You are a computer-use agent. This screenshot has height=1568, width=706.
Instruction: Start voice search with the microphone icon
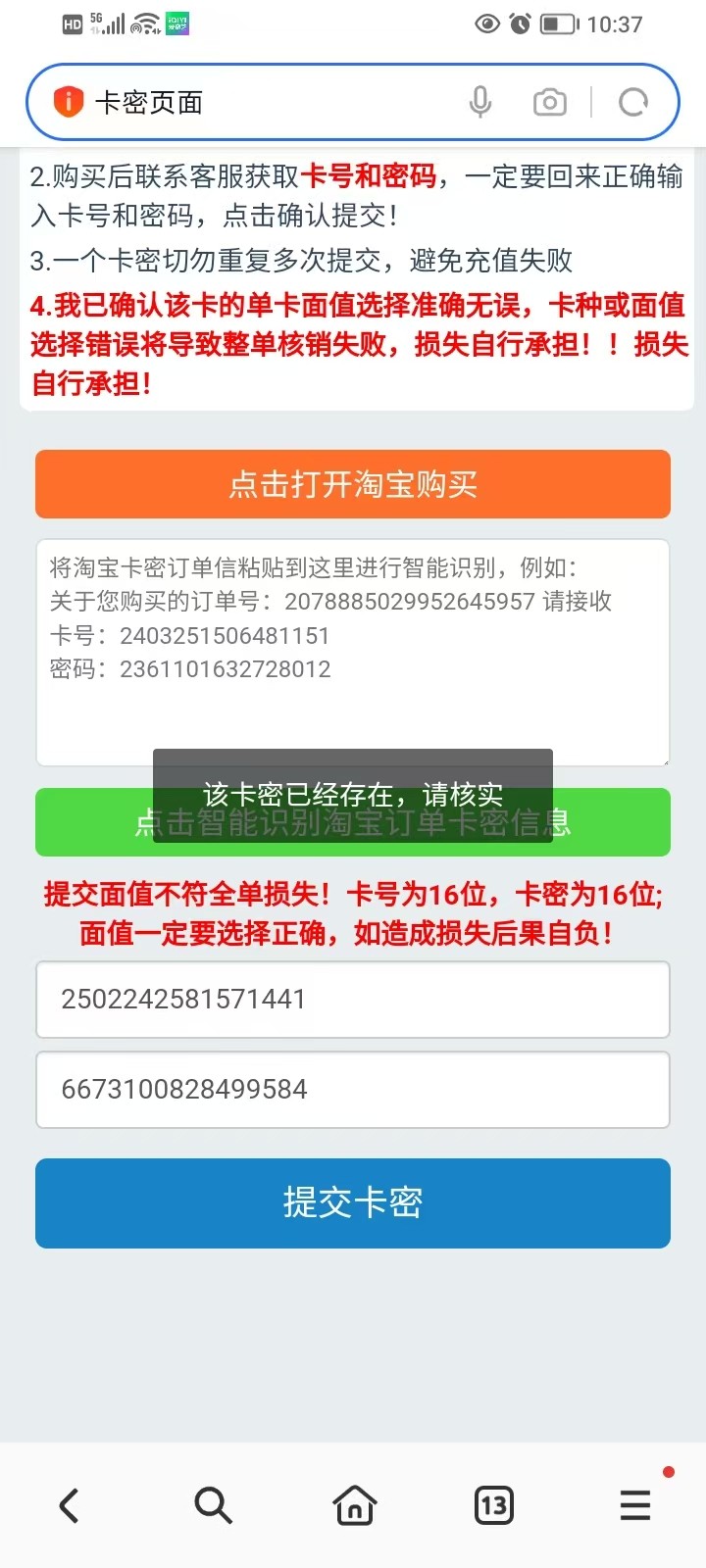tap(479, 102)
